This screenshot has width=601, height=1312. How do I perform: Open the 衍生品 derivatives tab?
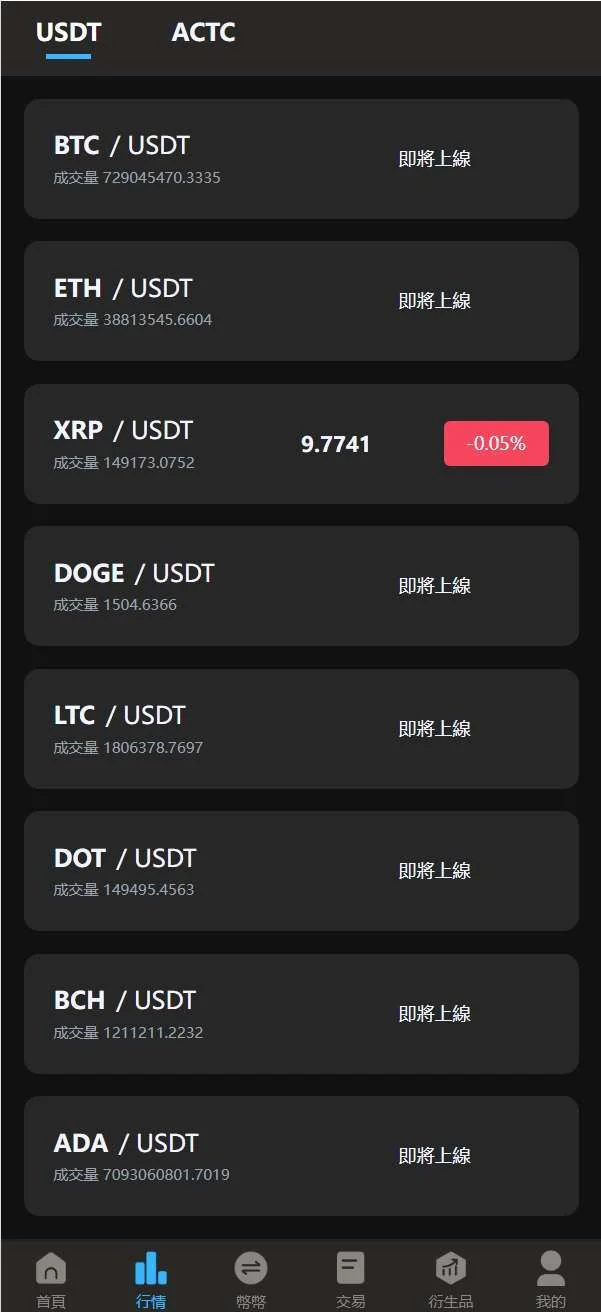pyautogui.click(x=451, y=1279)
